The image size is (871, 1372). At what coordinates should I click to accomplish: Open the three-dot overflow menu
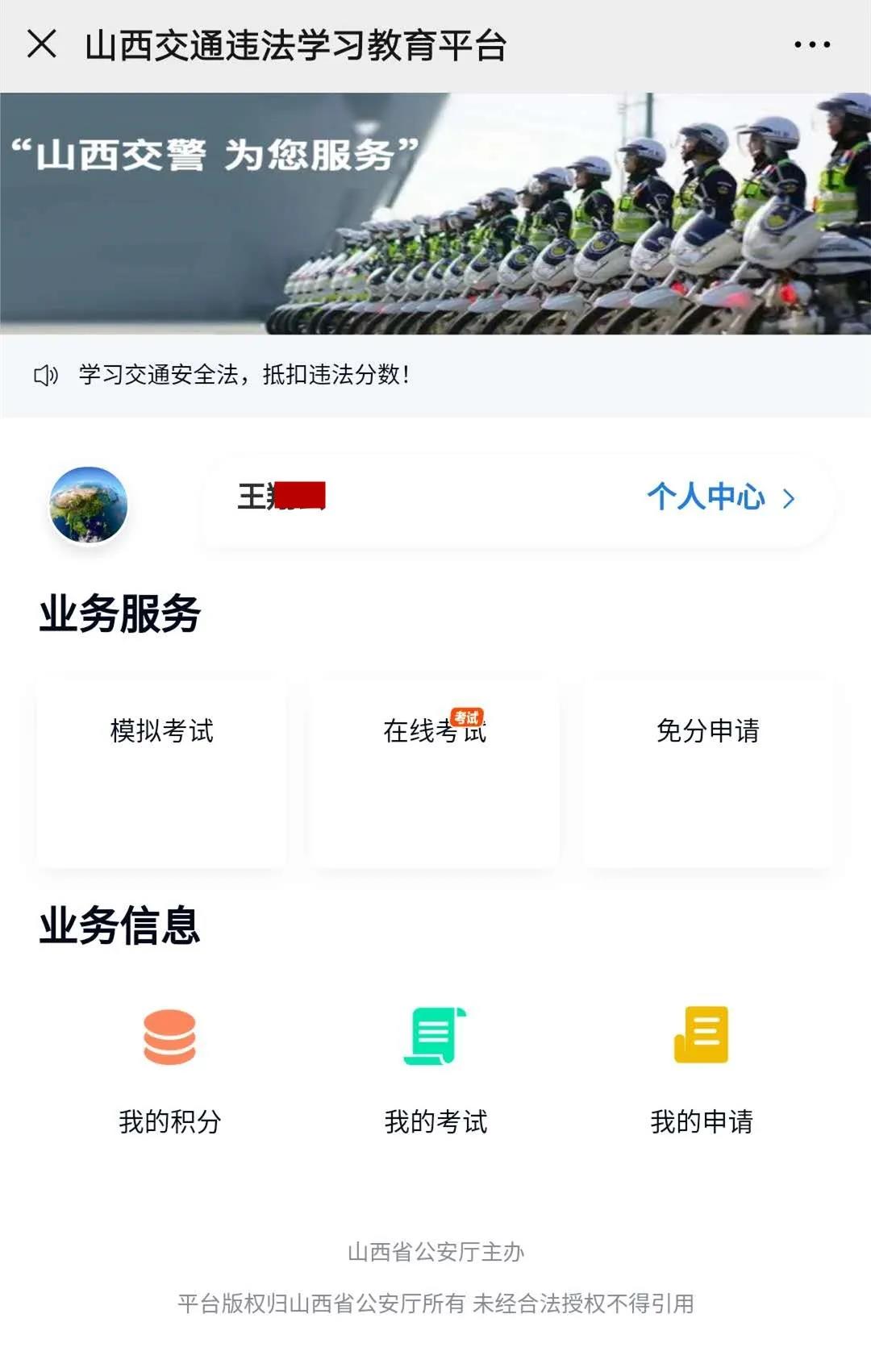coord(811,45)
